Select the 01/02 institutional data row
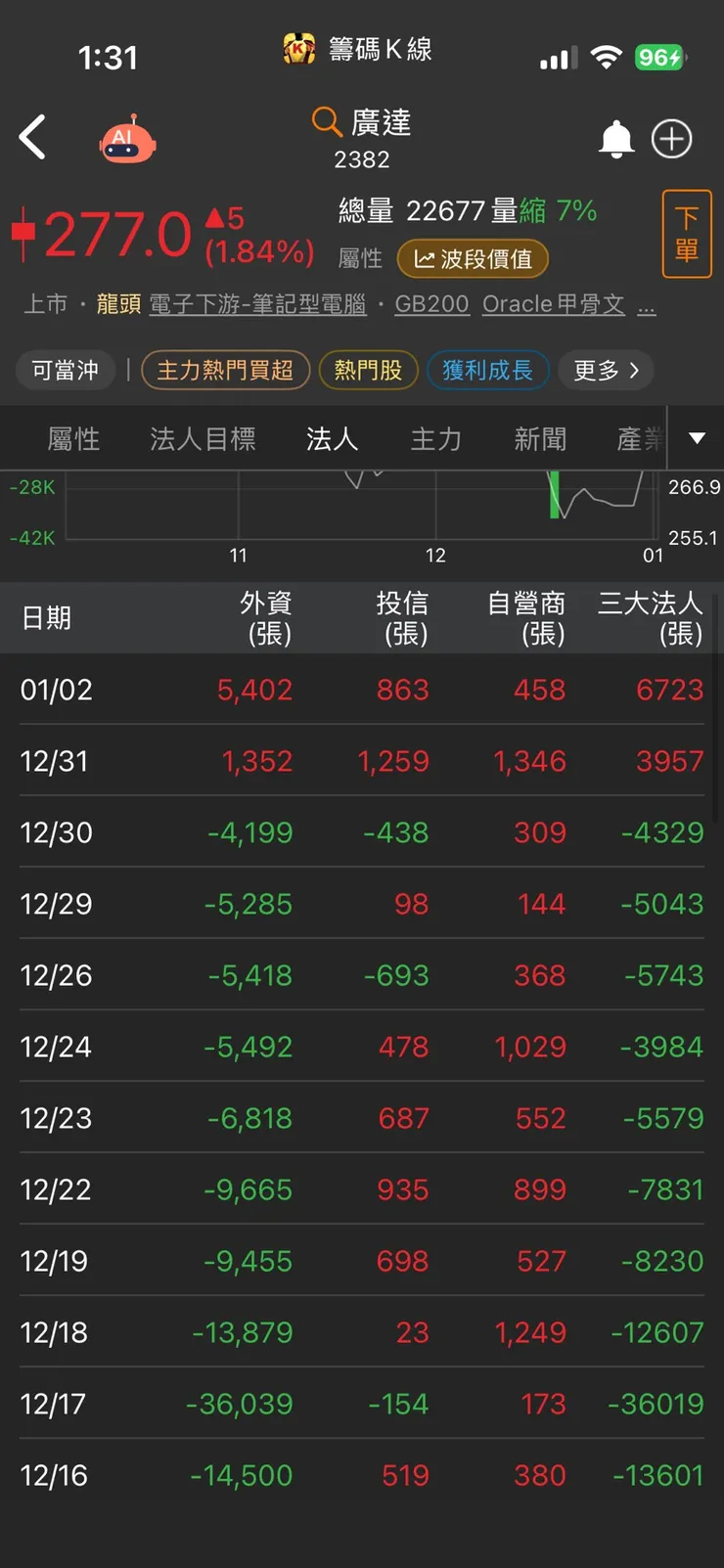The width and height of the screenshot is (724, 1568). 362,689
